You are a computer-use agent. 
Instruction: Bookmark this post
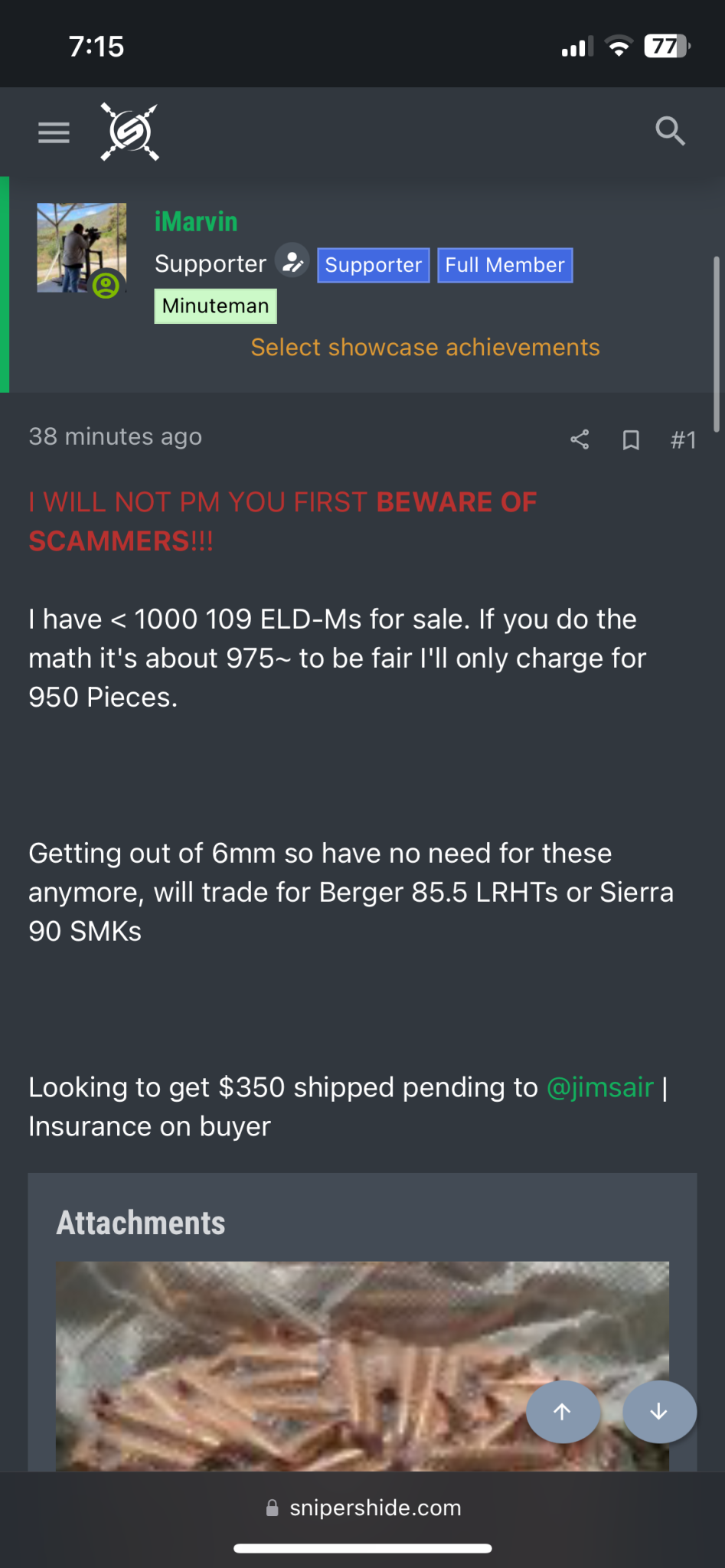click(x=631, y=439)
